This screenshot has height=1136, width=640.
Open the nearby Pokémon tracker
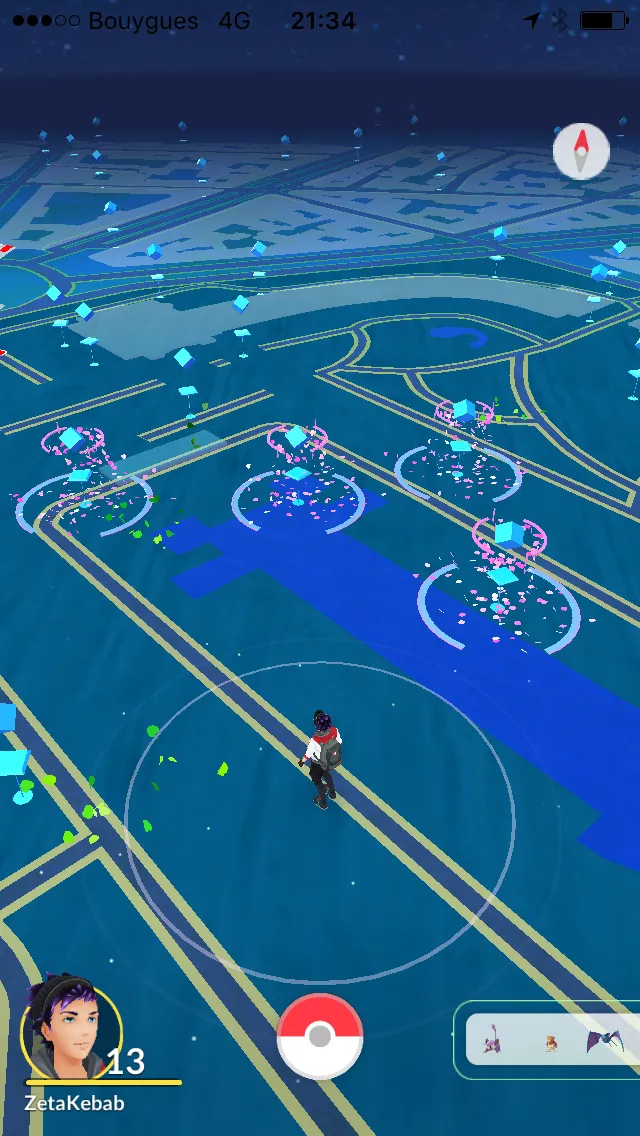pos(547,1040)
